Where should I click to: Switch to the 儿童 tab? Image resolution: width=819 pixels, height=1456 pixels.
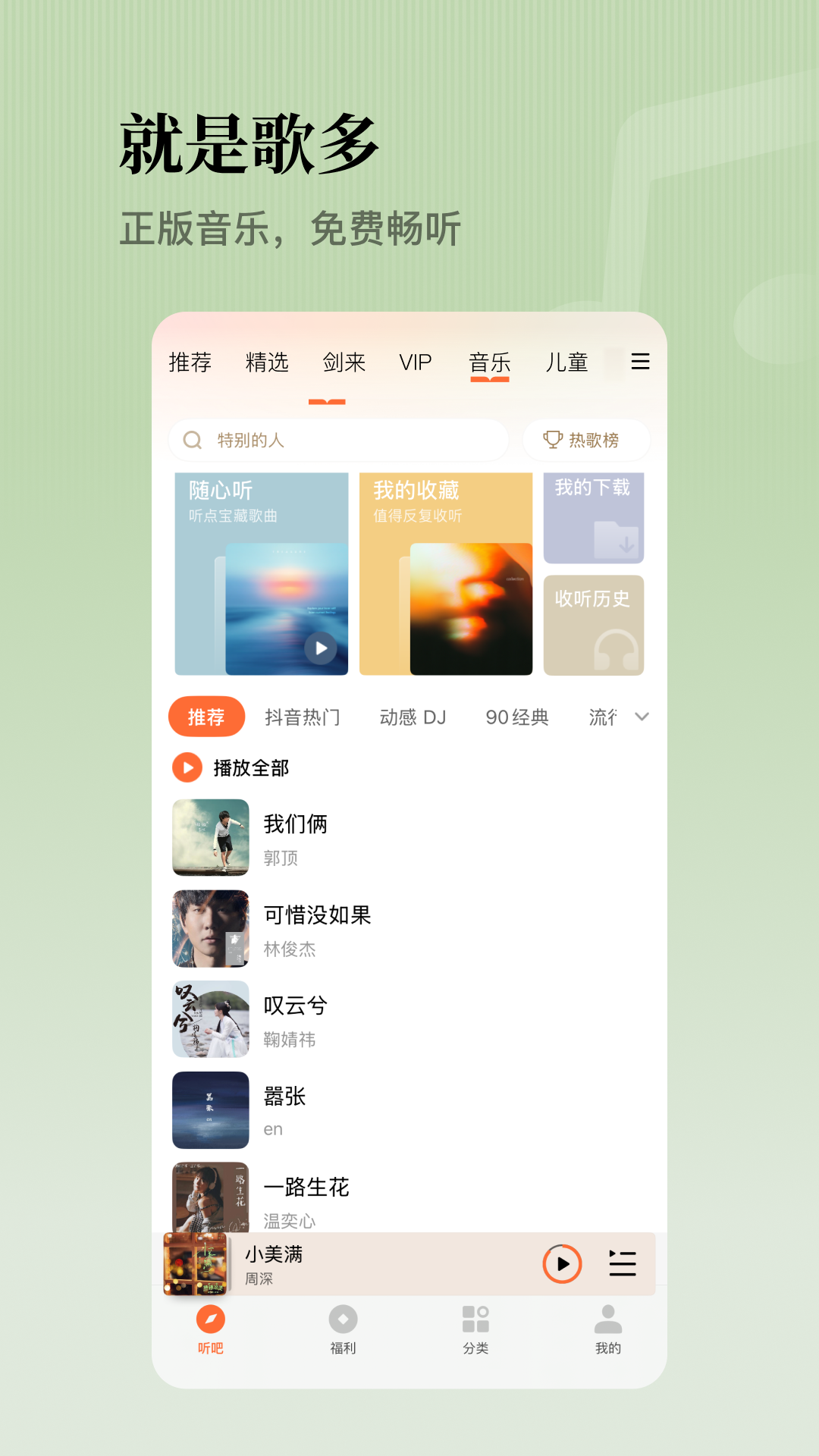[x=567, y=362]
